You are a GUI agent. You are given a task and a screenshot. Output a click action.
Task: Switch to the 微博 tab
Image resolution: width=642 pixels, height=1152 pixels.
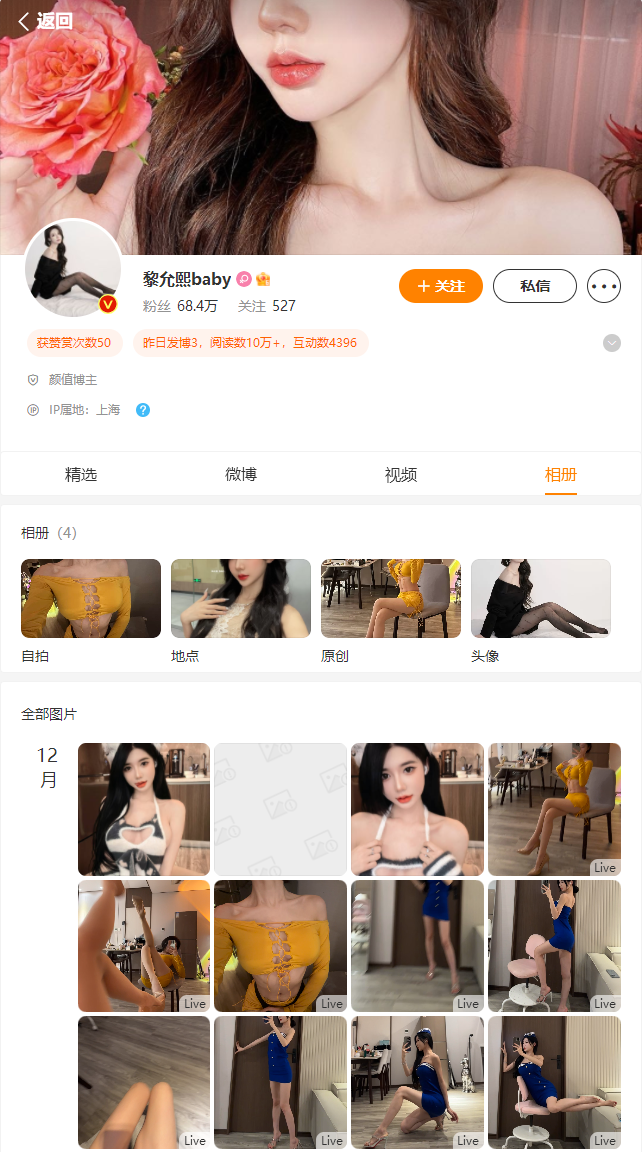pos(241,475)
